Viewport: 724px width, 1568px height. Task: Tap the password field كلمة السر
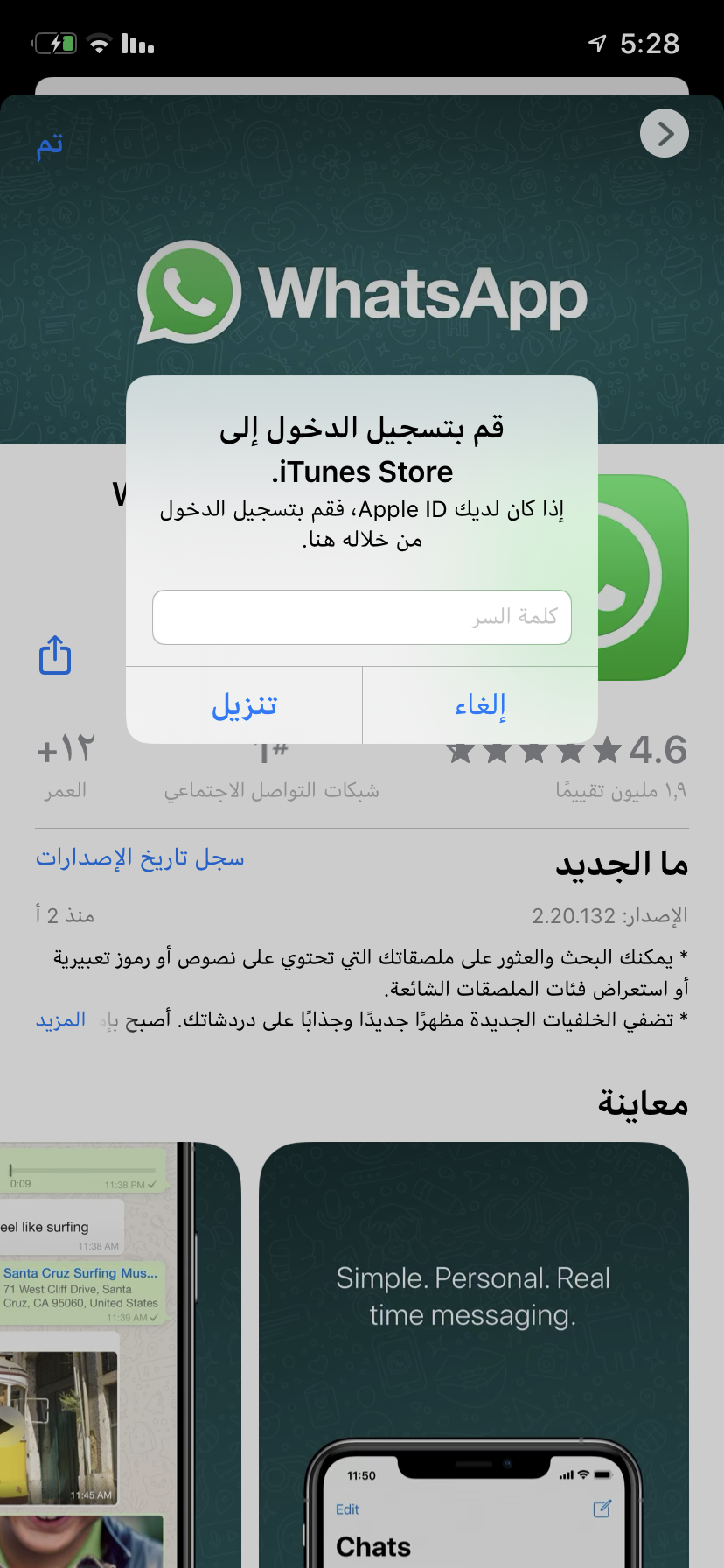(361, 617)
